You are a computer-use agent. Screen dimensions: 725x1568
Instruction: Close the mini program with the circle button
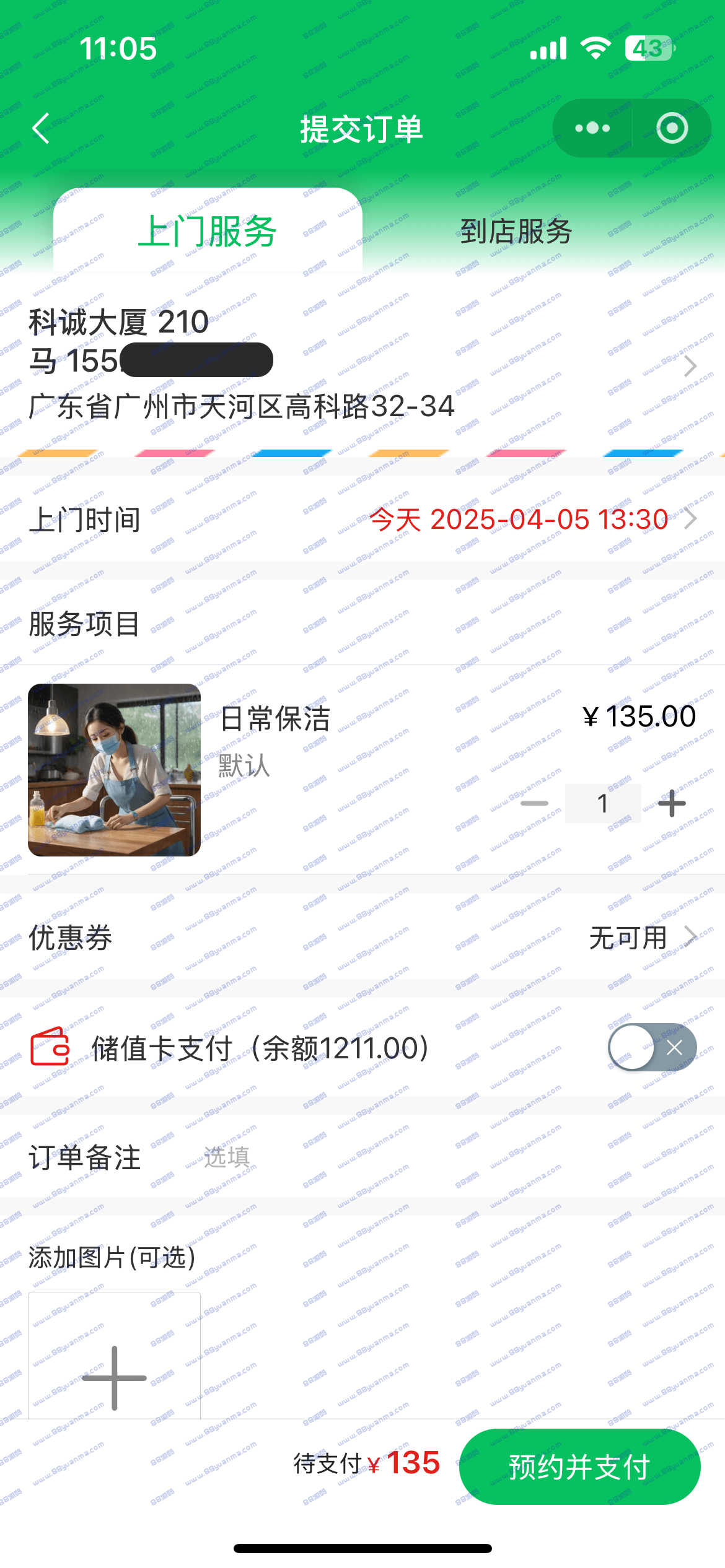pos(672,128)
